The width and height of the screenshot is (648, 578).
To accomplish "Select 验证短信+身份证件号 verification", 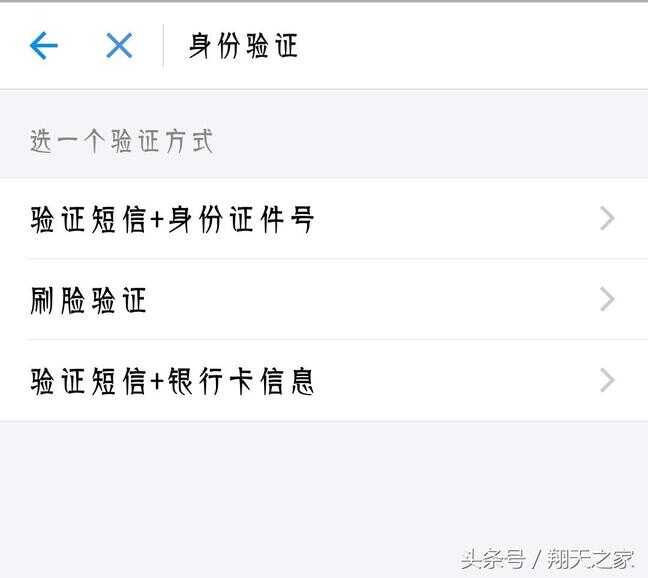I will click(x=322, y=219).
